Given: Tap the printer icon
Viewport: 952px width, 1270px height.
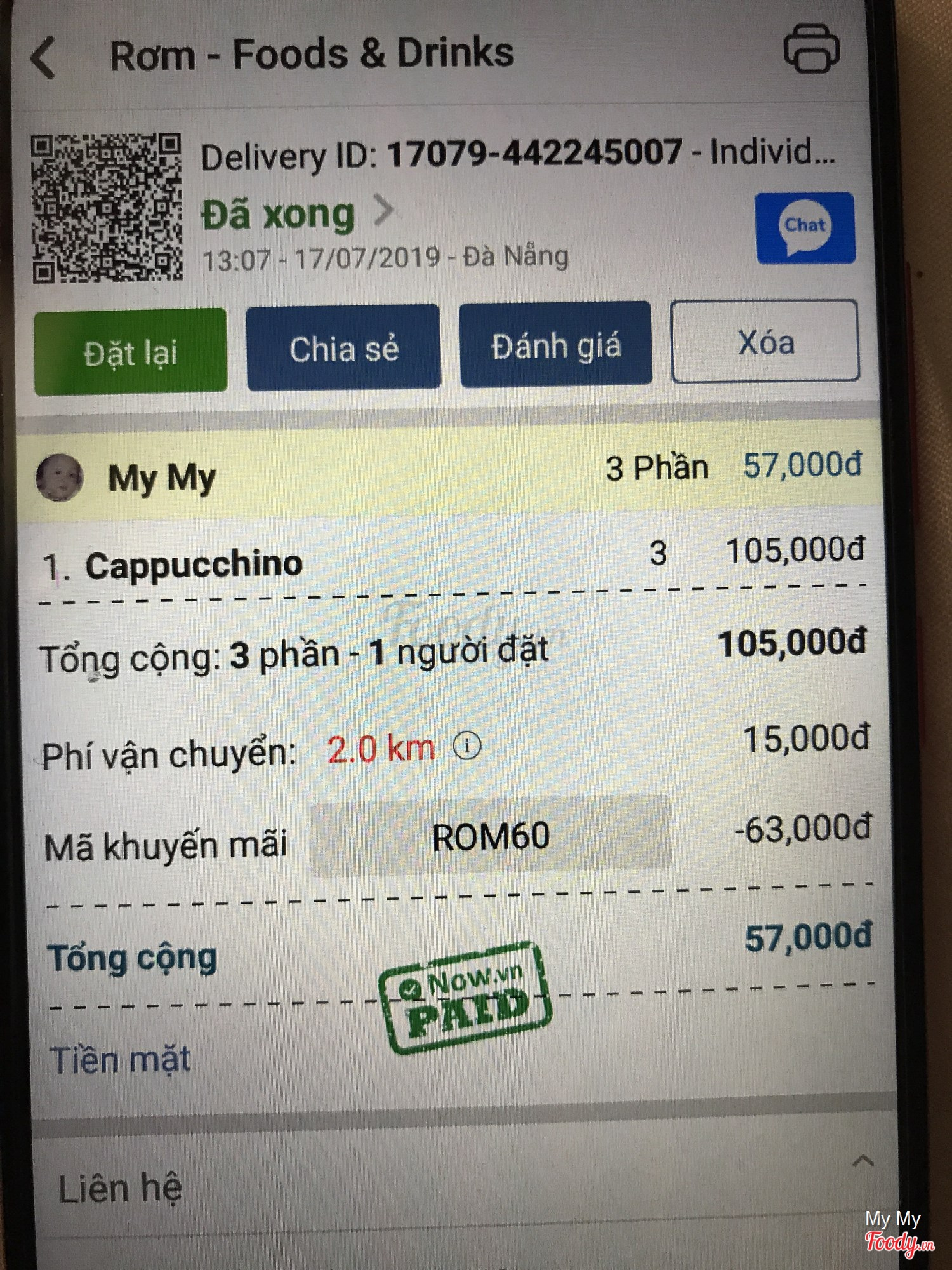Looking at the screenshot, I should [811, 48].
